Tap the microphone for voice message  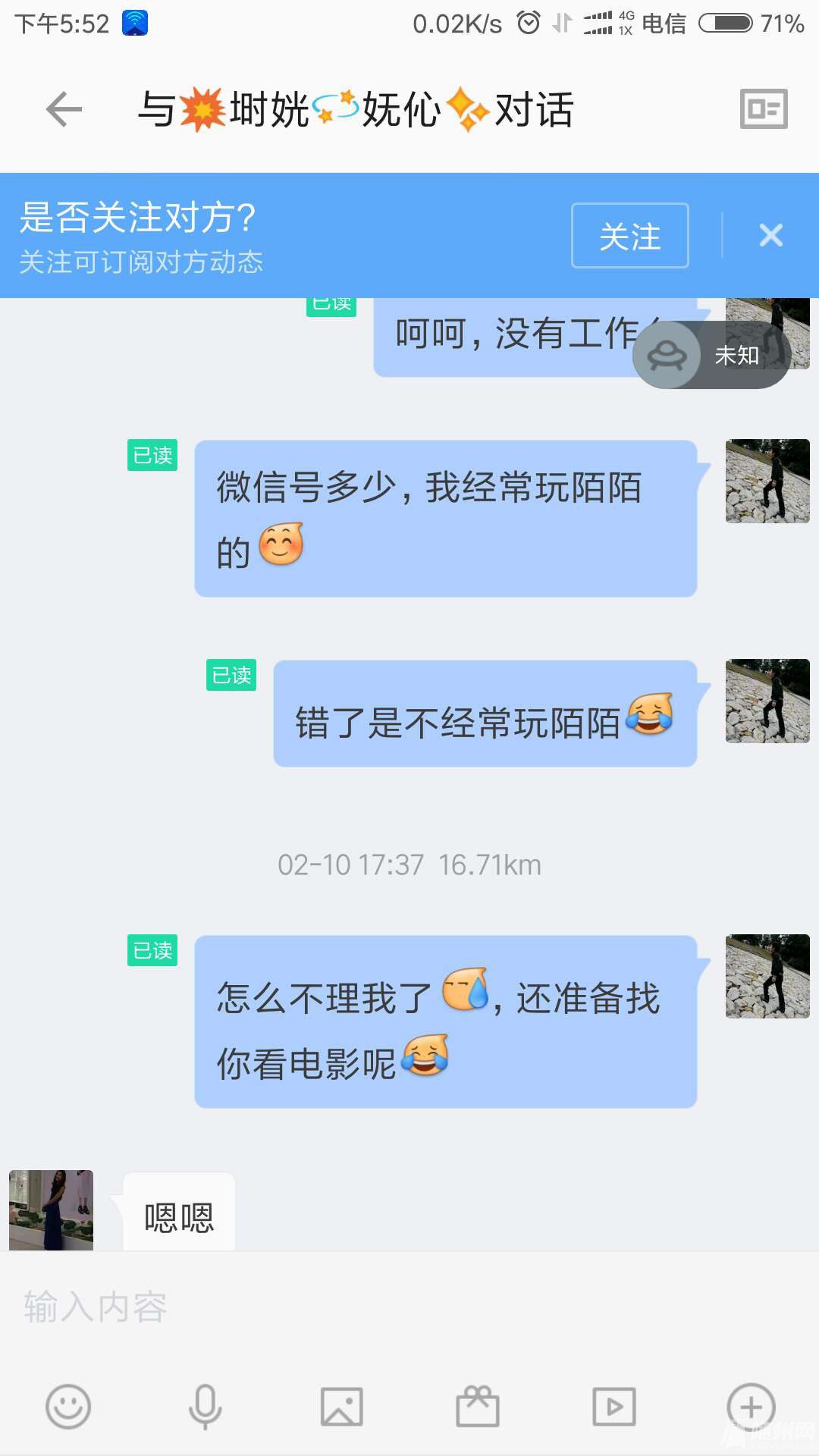pos(205,1407)
